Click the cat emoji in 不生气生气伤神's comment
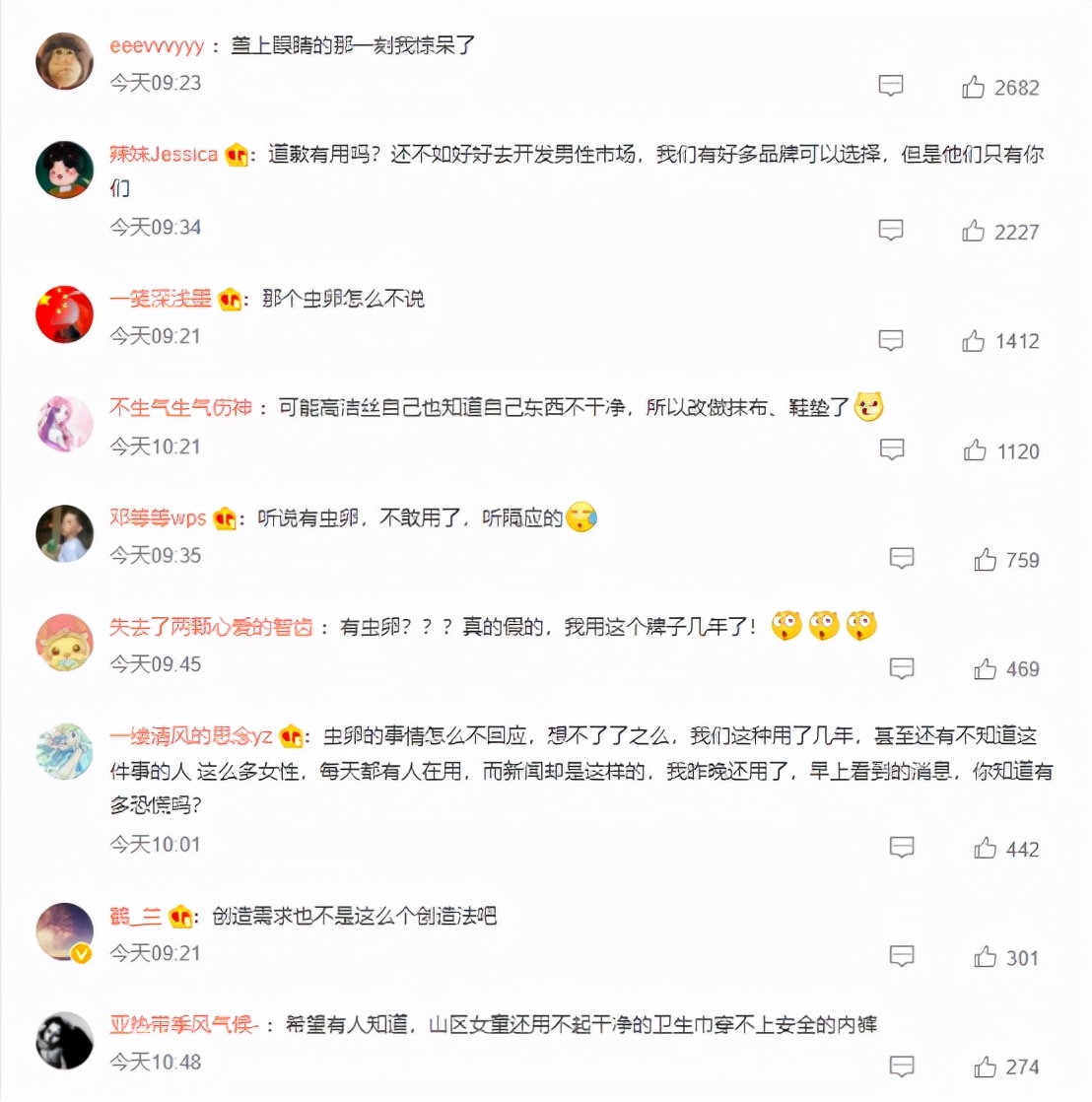The height and width of the screenshot is (1102, 1092). coord(868,405)
